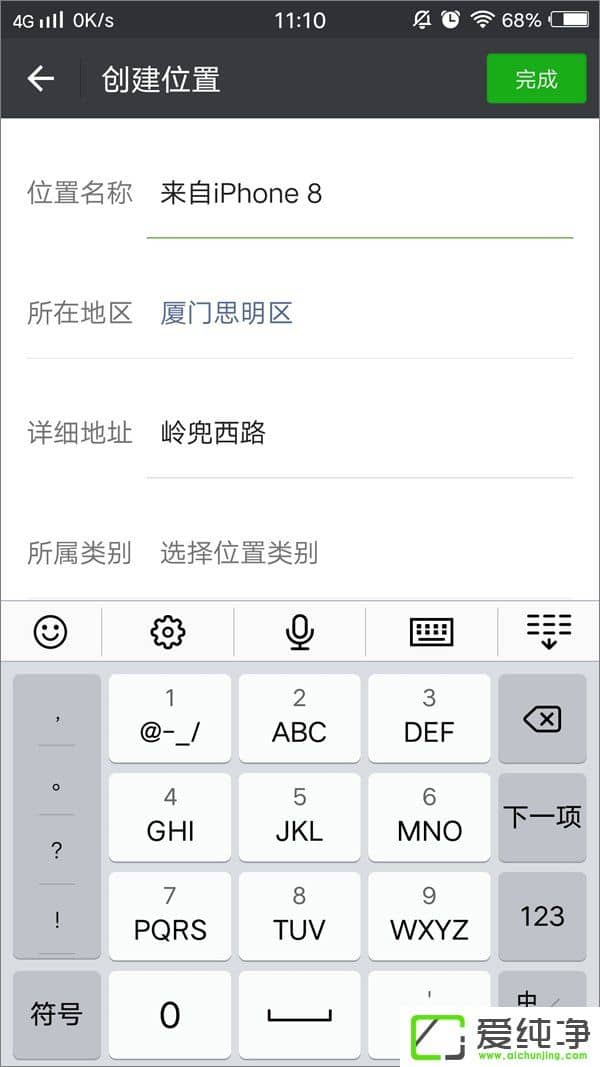Tap the green 完成 button
Image resolution: width=600 pixels, height=1067 pixels.
(x=536, y=79)
